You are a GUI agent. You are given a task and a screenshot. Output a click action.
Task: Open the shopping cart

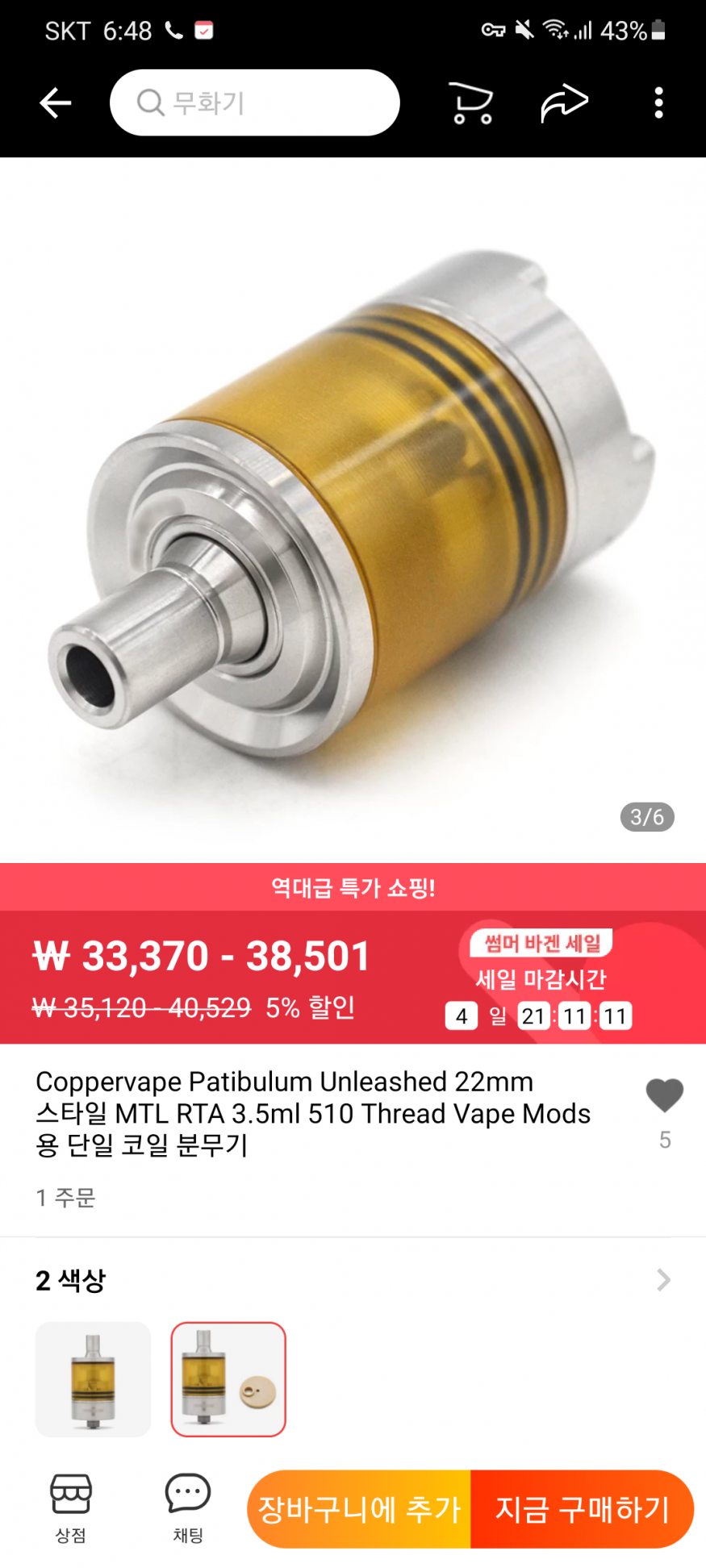pos(471,103)
